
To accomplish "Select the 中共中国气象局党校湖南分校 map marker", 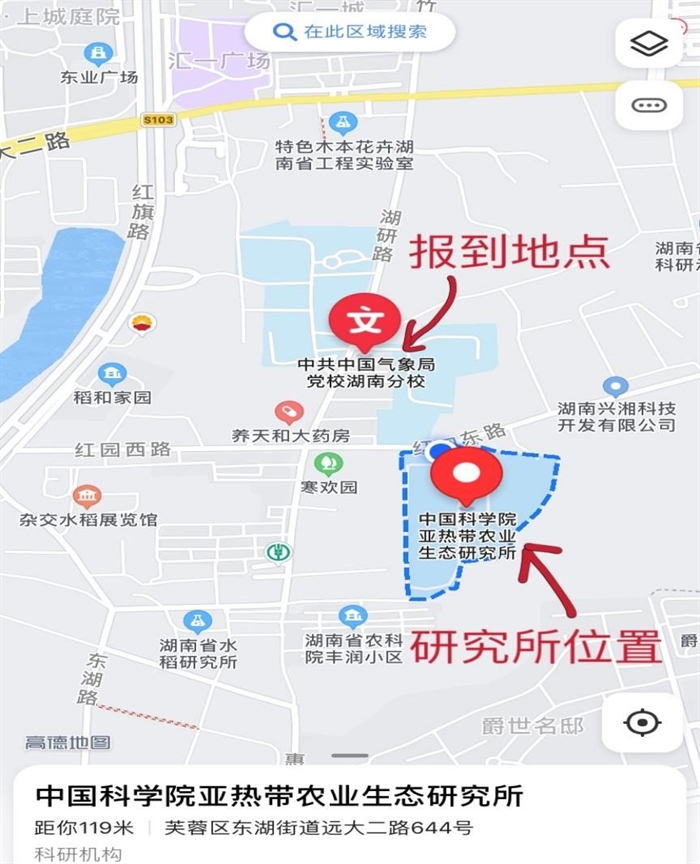I will coord(365,322).
